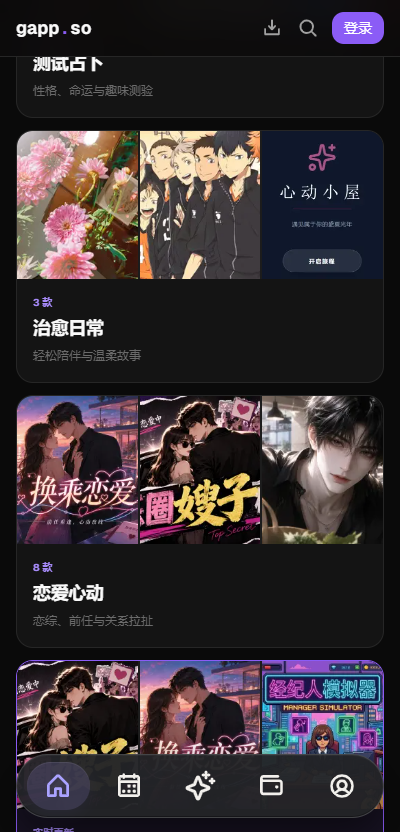Open the 治愈日常 category card
Screen dimensions: 400x832
point(200,256)
